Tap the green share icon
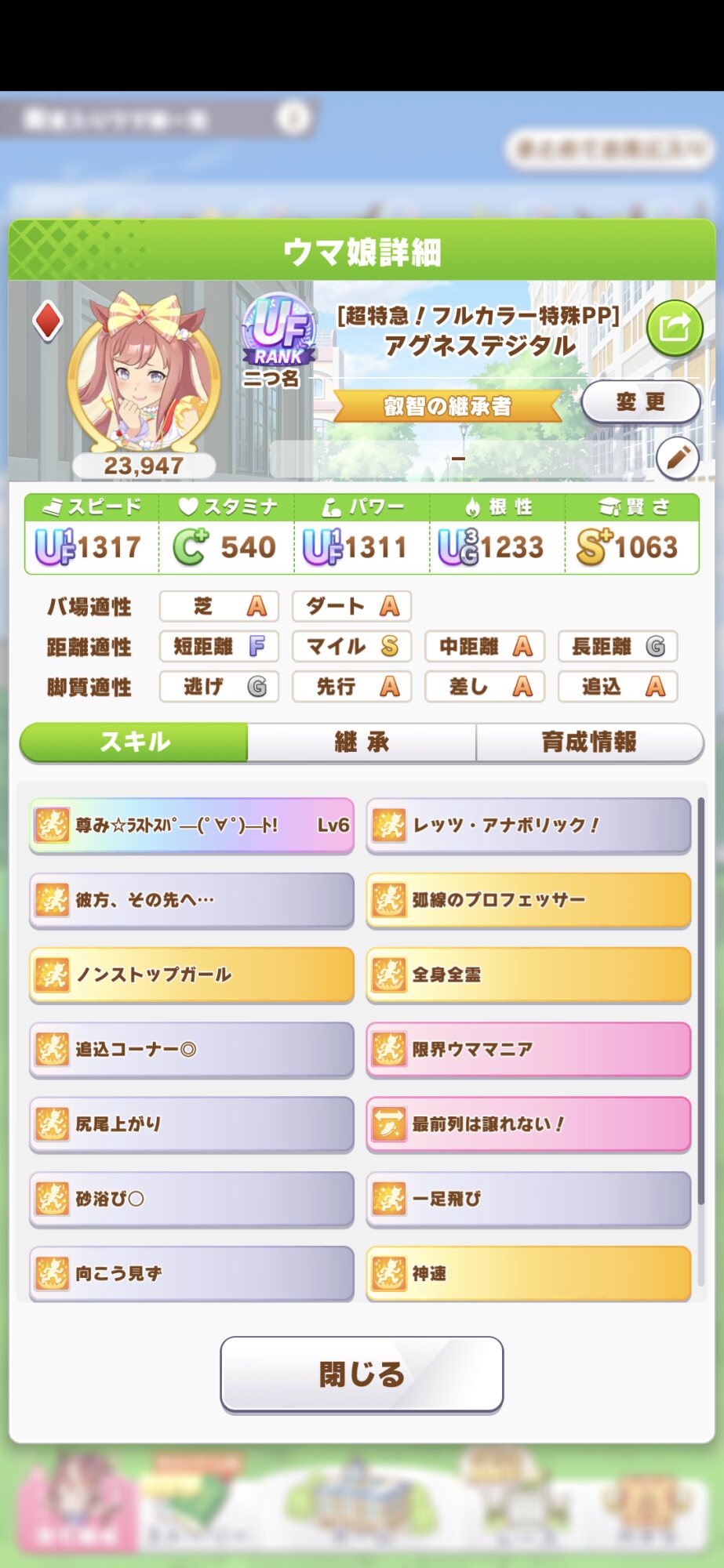The width and height of the screenshot is (724, 1568). tap(674, 328)
